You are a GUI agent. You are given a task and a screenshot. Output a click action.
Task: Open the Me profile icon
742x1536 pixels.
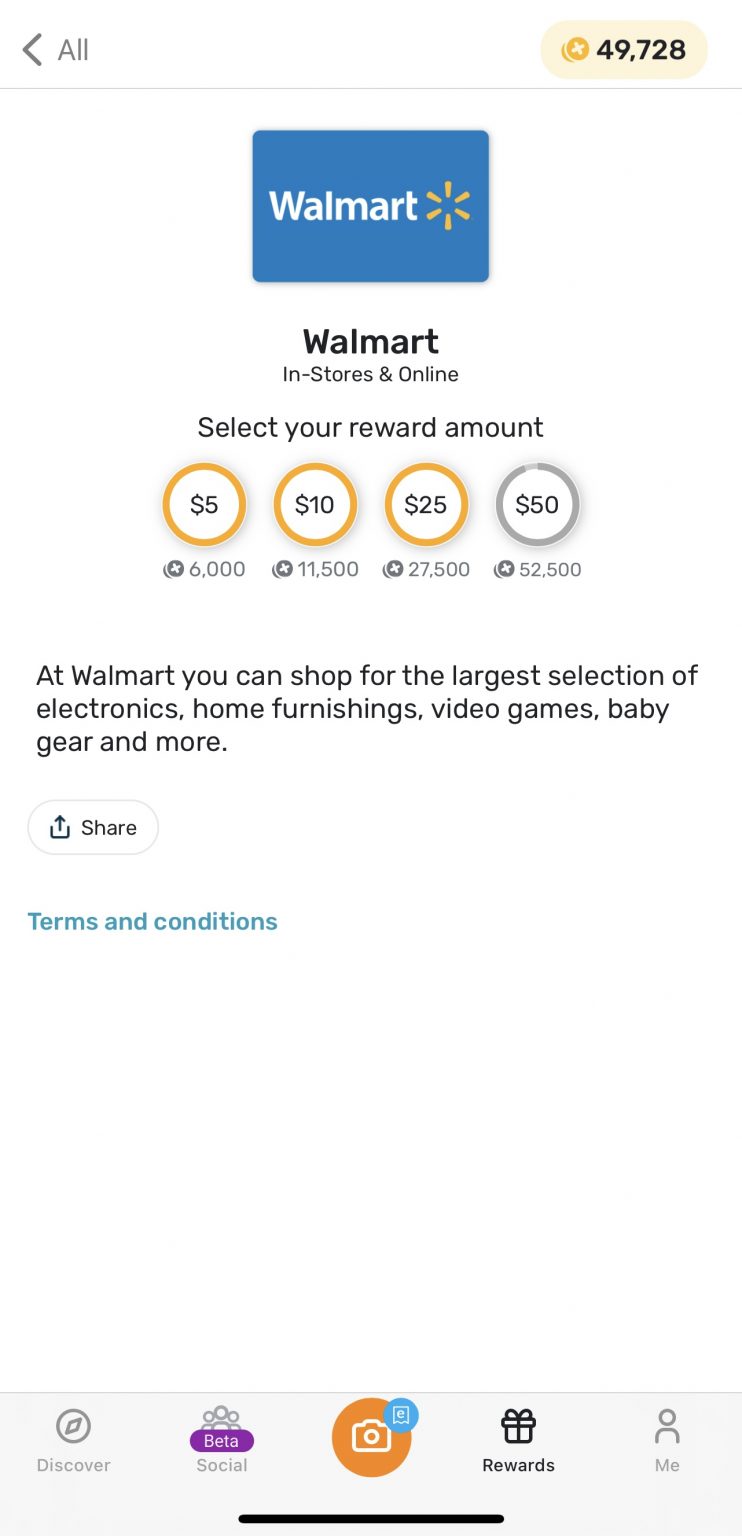[x=666, y=1426]
